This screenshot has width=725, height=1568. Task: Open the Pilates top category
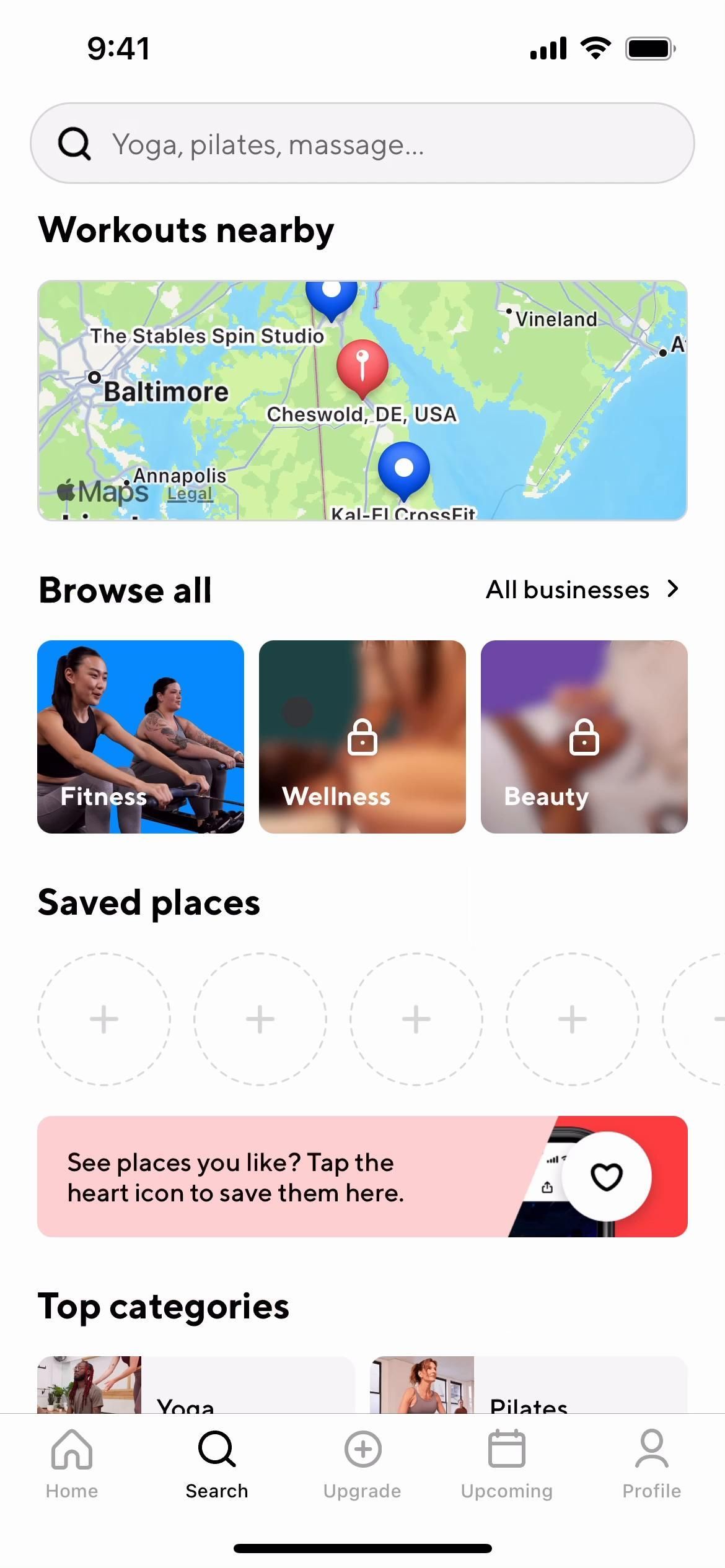pyautogui.click(x=529, y=1387)
